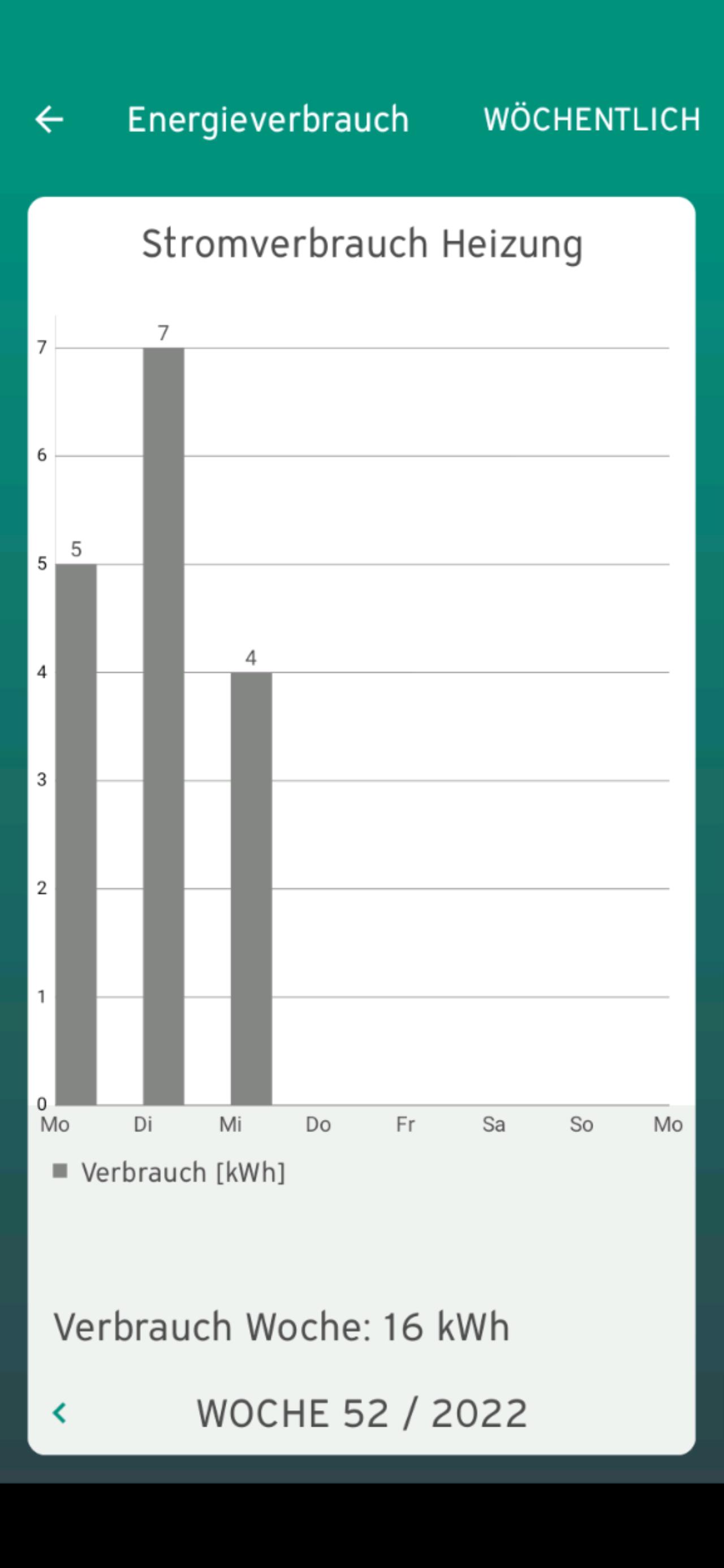Image resolution: width=724 pixels, height=1568 pixels.
Task: Show the previous week with the left chevron
Action: click(60, 1413)
